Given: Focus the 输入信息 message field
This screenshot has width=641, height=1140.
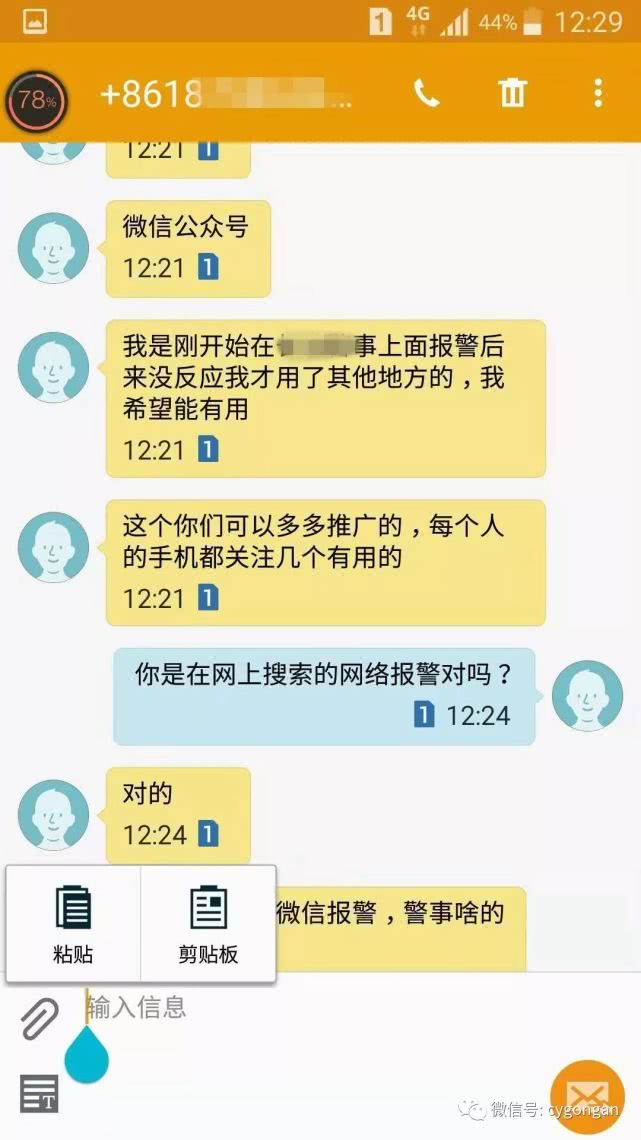Looking at the screenshot, I should tap(313, 1008).
